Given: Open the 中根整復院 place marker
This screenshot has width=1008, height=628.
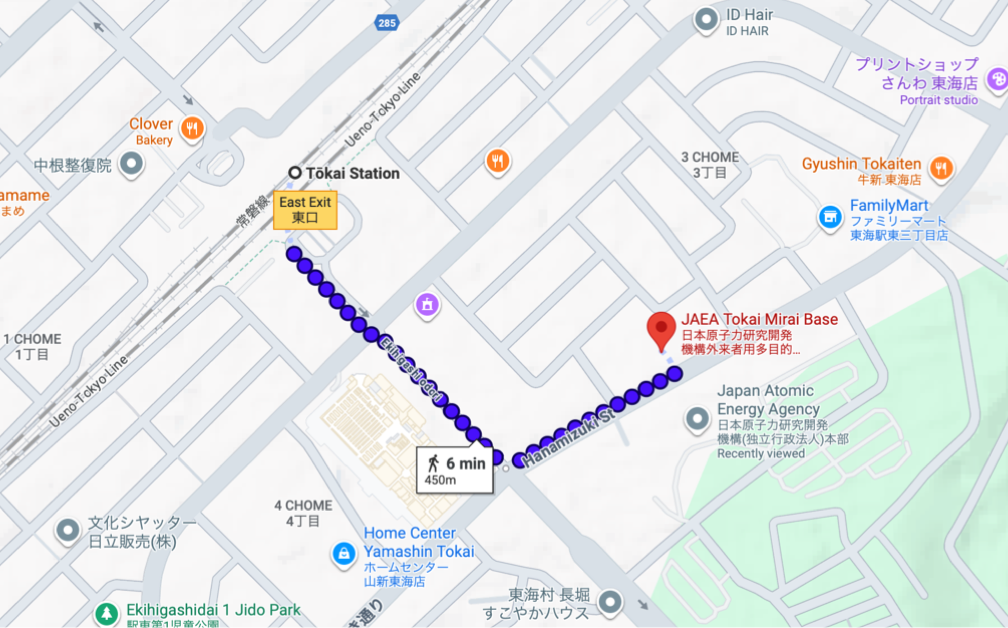Looking at the screenshot, I should point(131,164).
